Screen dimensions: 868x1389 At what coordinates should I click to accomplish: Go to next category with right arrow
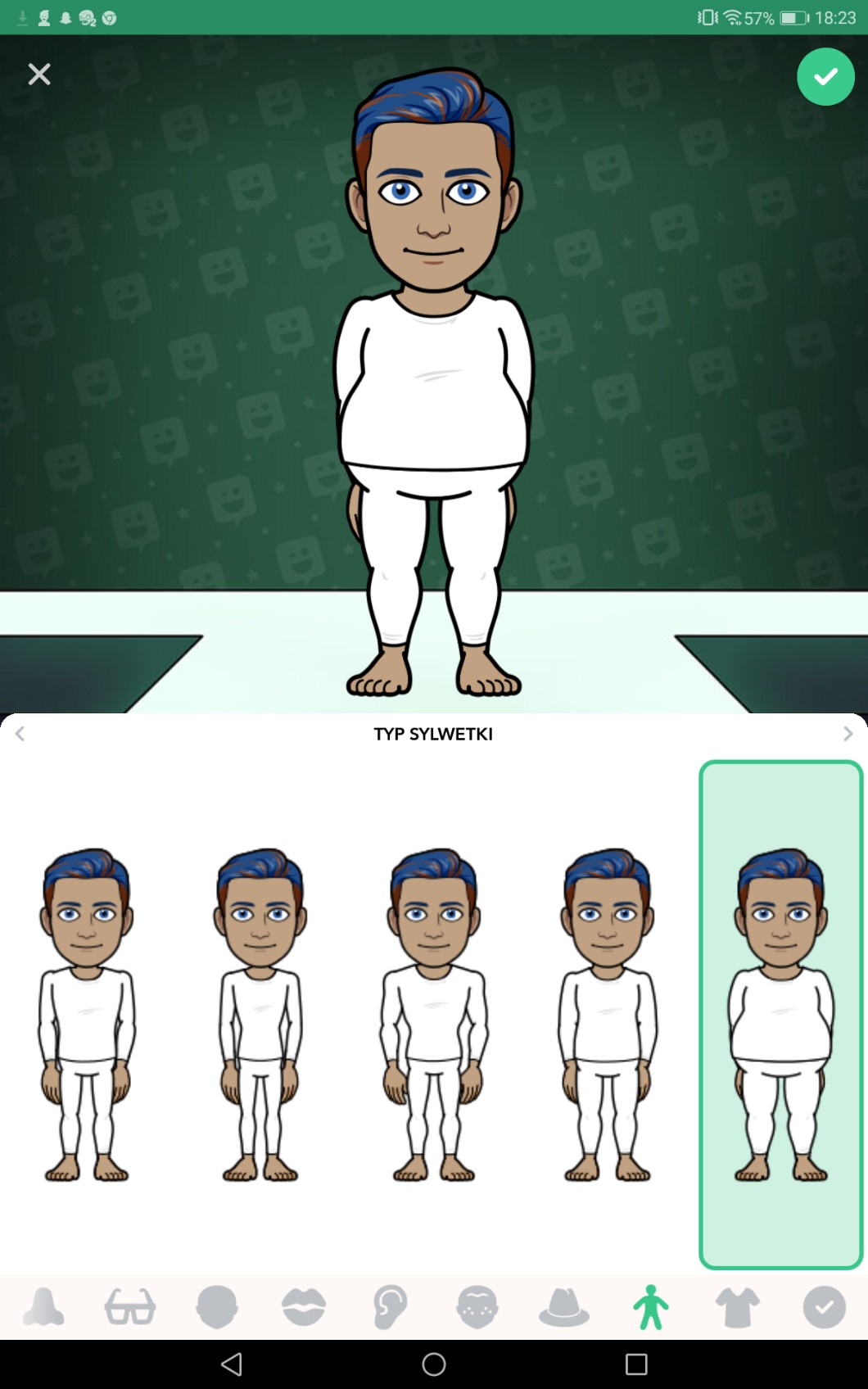[848, 734]
